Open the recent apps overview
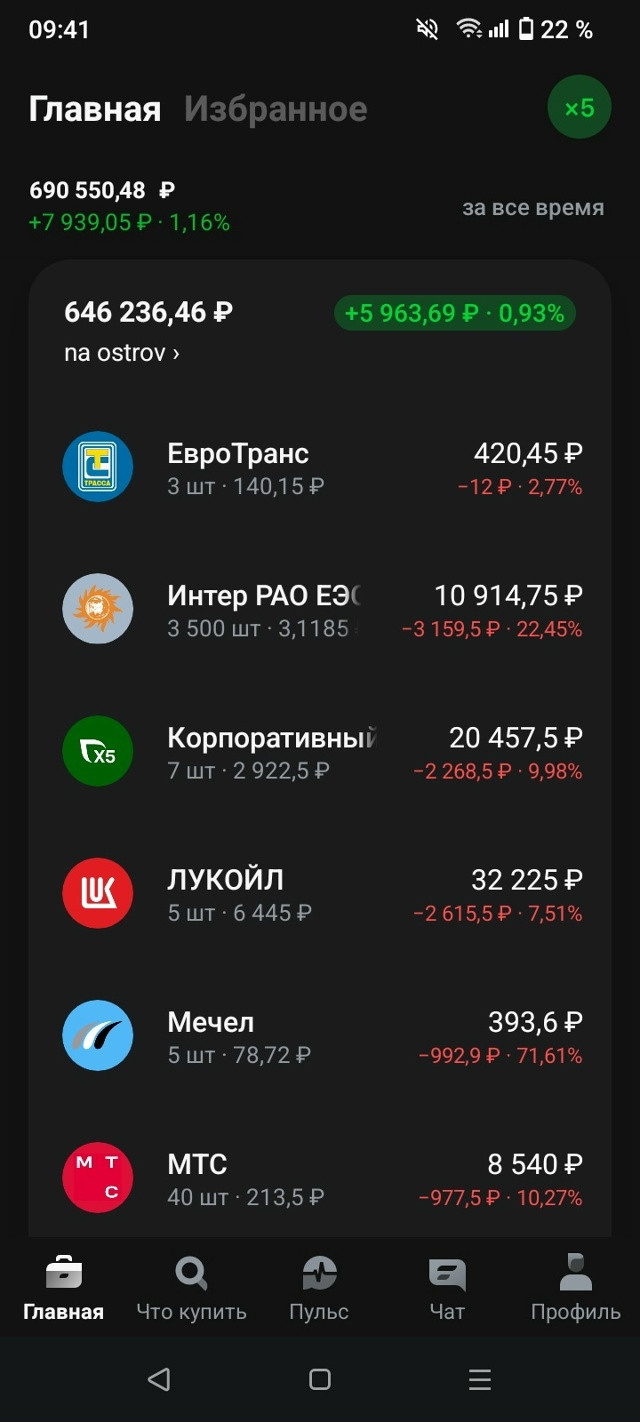640x1422 pixels. coord(480,1380)
